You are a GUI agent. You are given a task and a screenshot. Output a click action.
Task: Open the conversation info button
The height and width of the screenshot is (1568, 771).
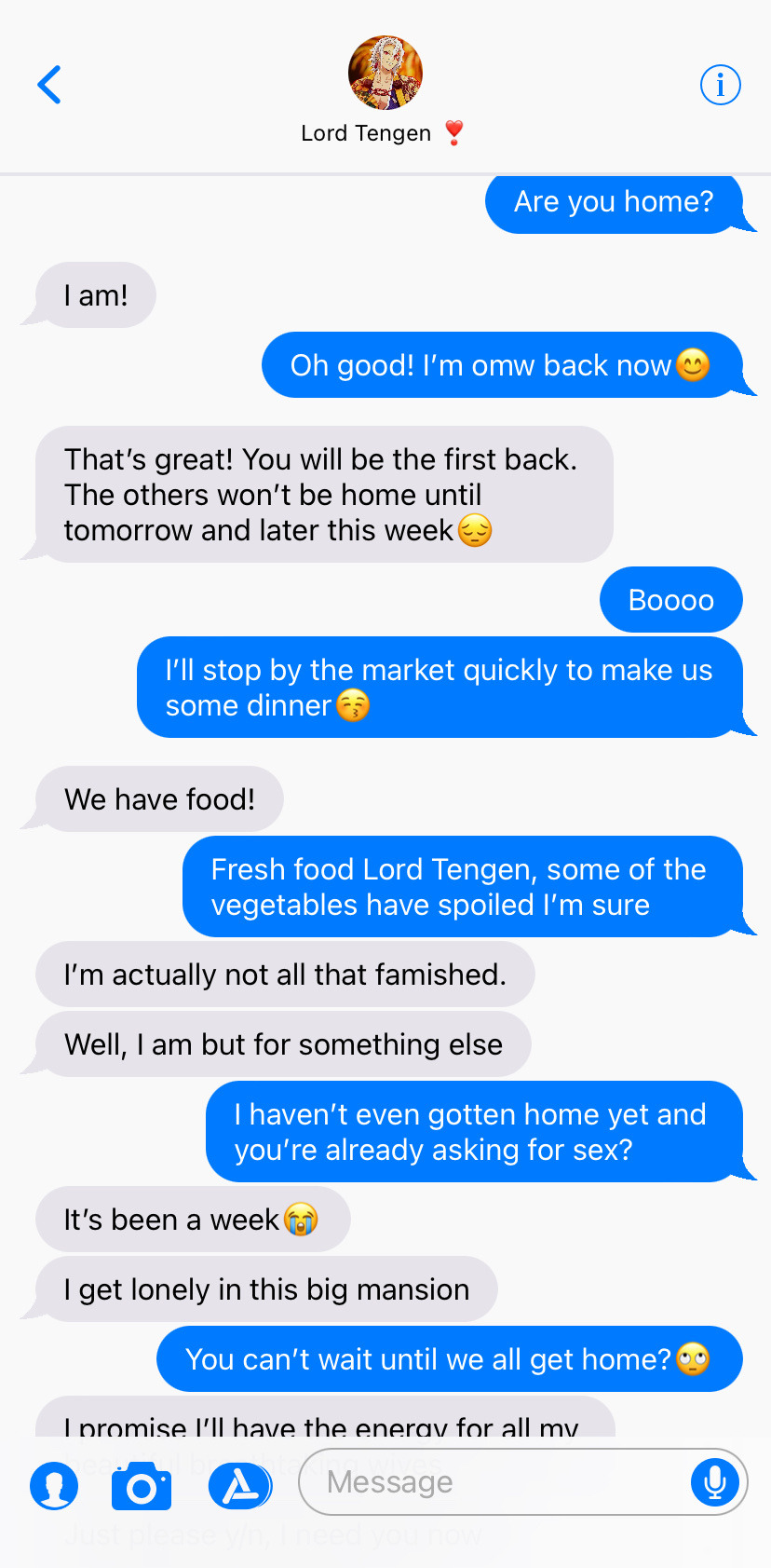point(720,85)
